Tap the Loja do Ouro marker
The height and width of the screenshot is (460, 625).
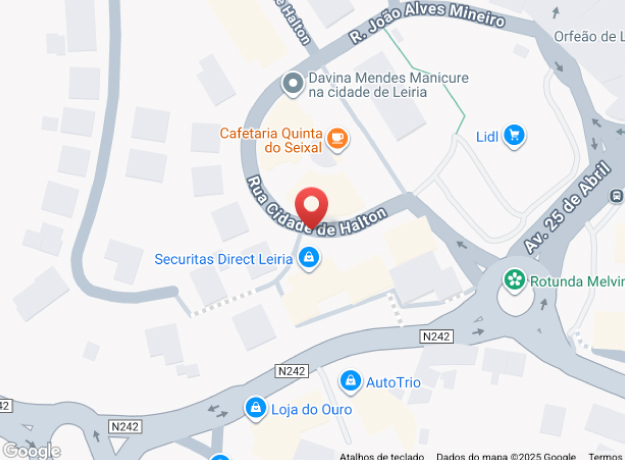pyautogui.click(x=256, y=408)
